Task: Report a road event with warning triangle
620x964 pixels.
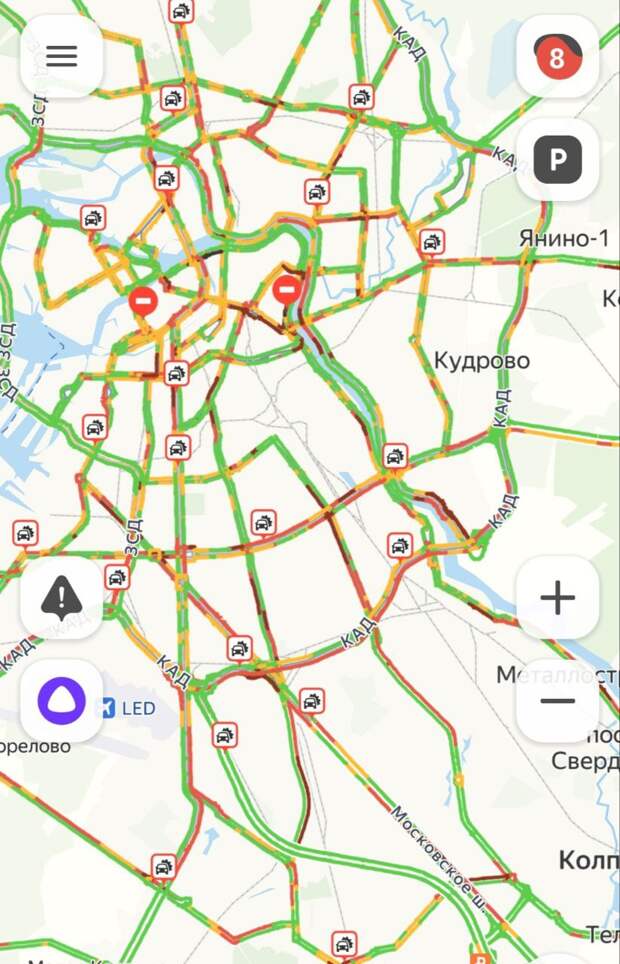Action: coord(61,598)
